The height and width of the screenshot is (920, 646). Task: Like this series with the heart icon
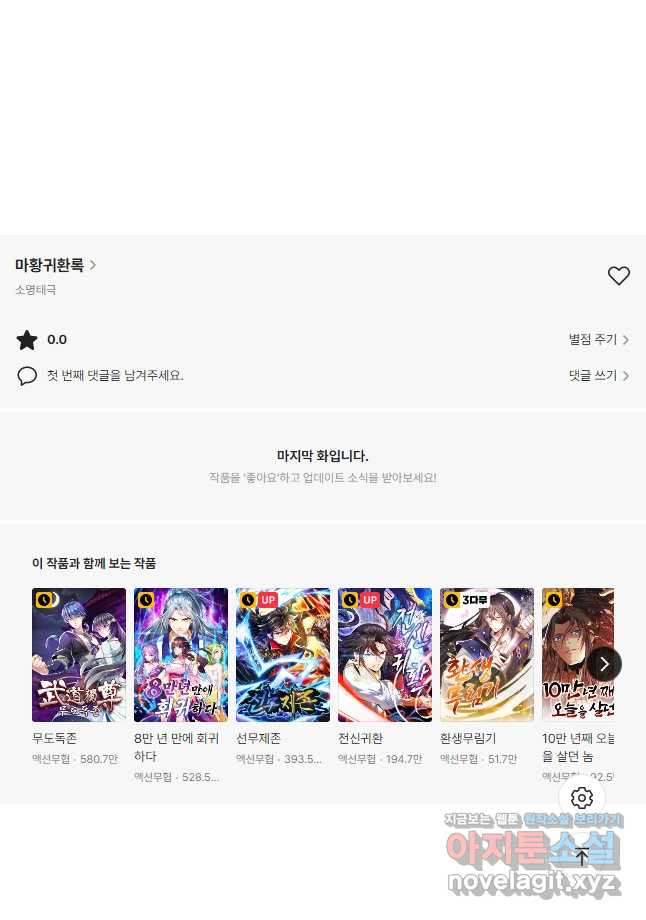[x=619, y=276]
